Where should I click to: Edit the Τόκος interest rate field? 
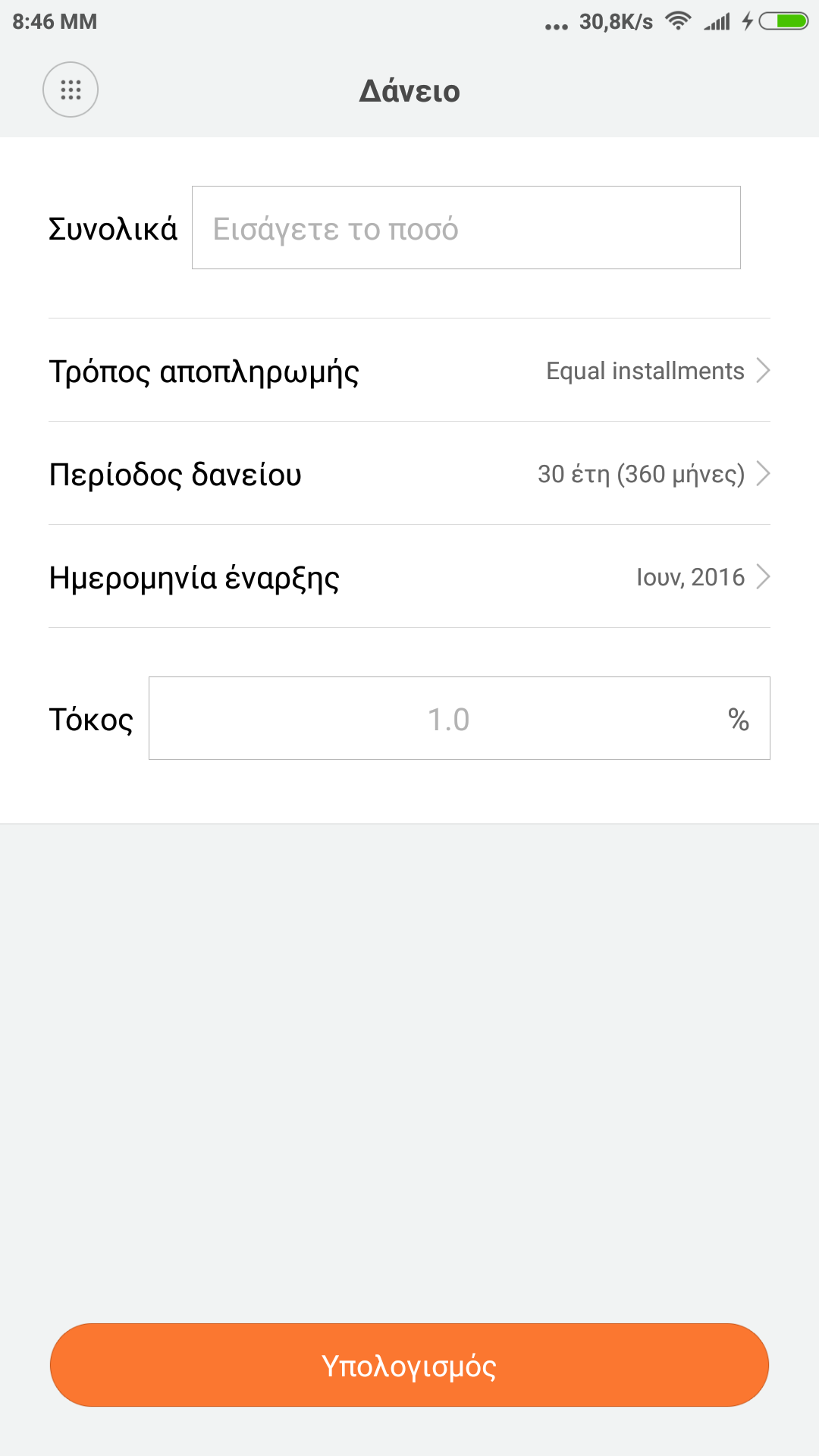[447, 719]
